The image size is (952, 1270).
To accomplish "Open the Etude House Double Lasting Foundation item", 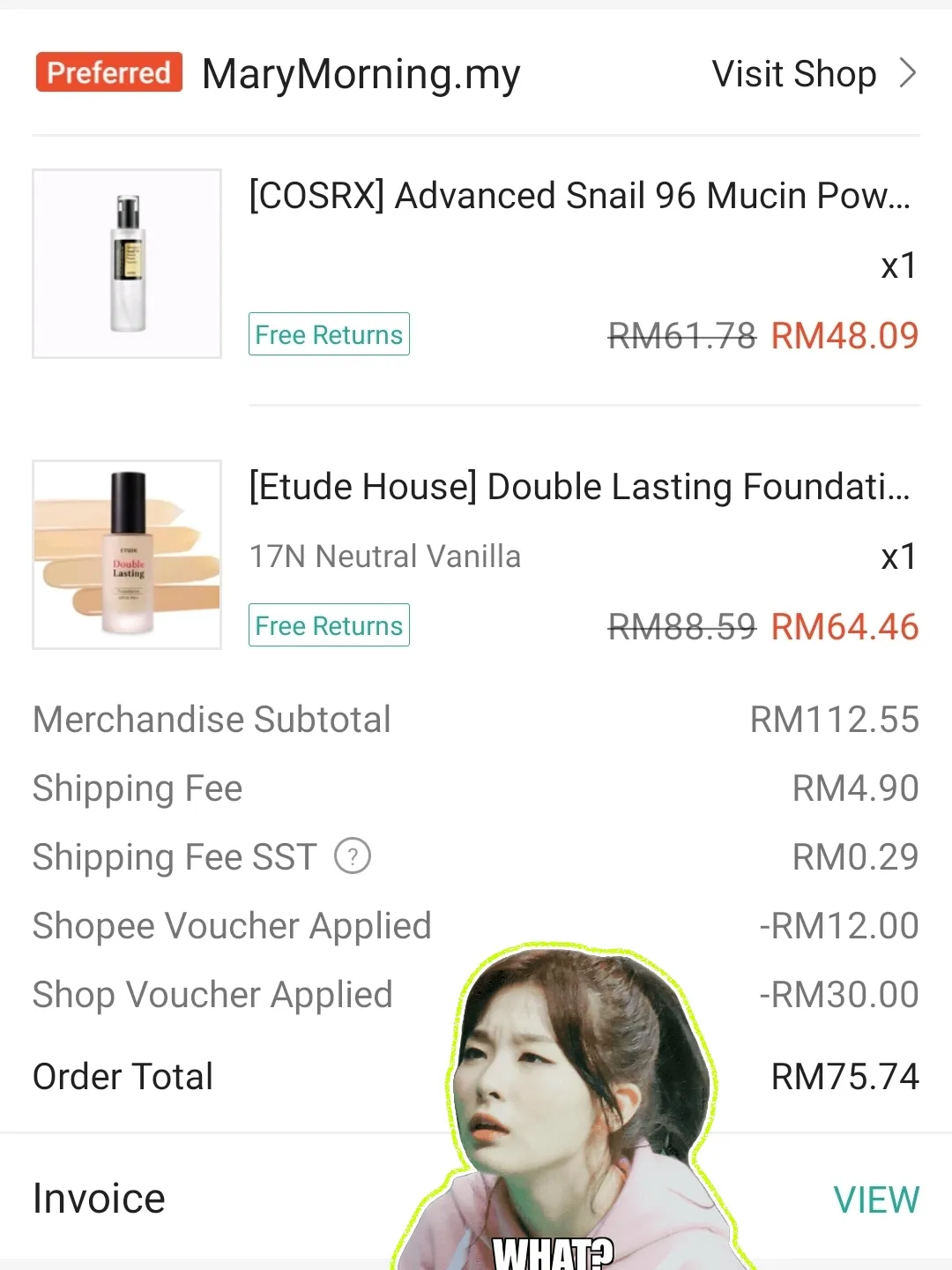I will tap(578, 487).
